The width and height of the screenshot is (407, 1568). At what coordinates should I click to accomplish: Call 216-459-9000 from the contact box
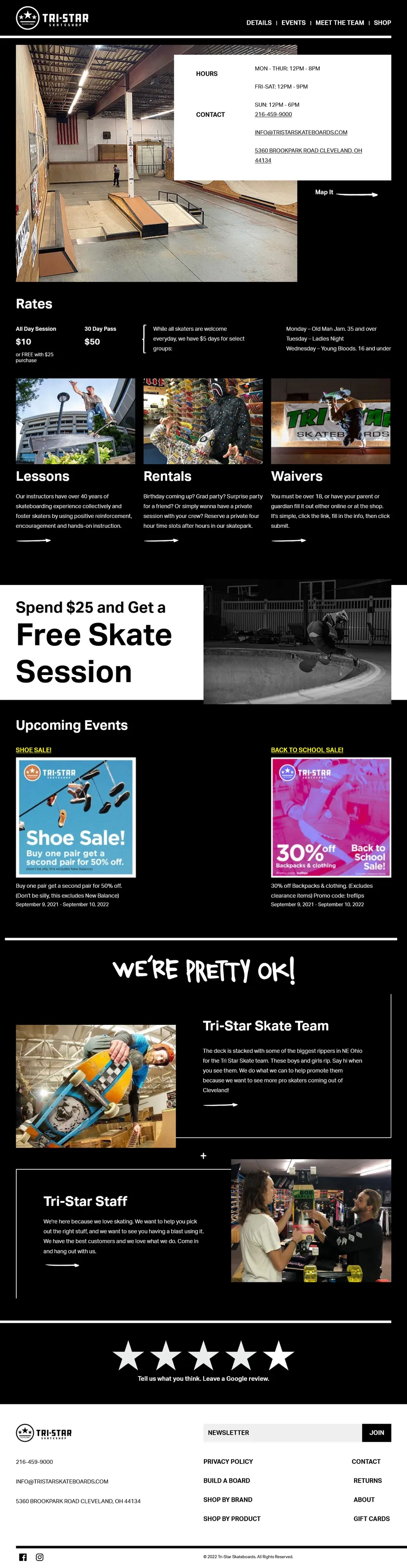pos(273,114)
